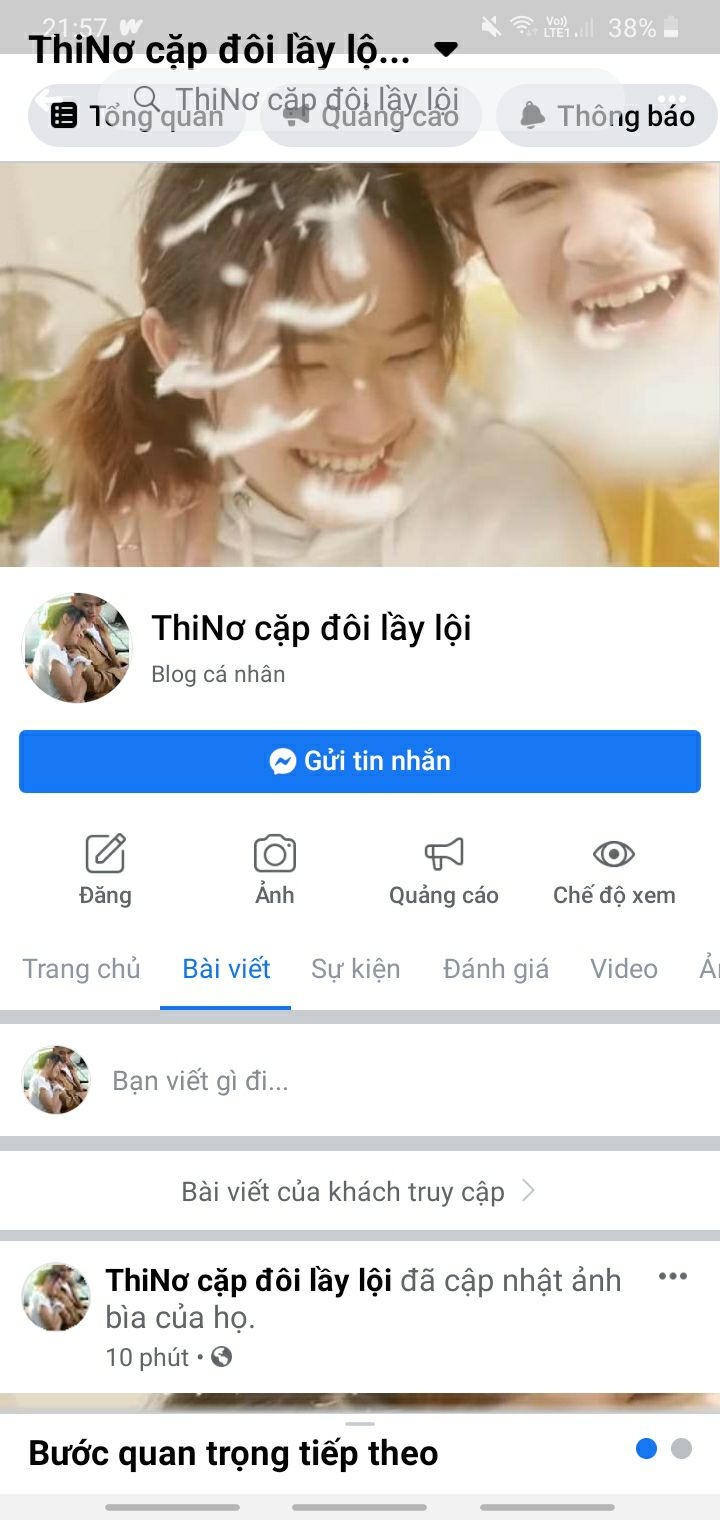Open the Thông báo chip

pyautogui.click(x=607, y=116)
